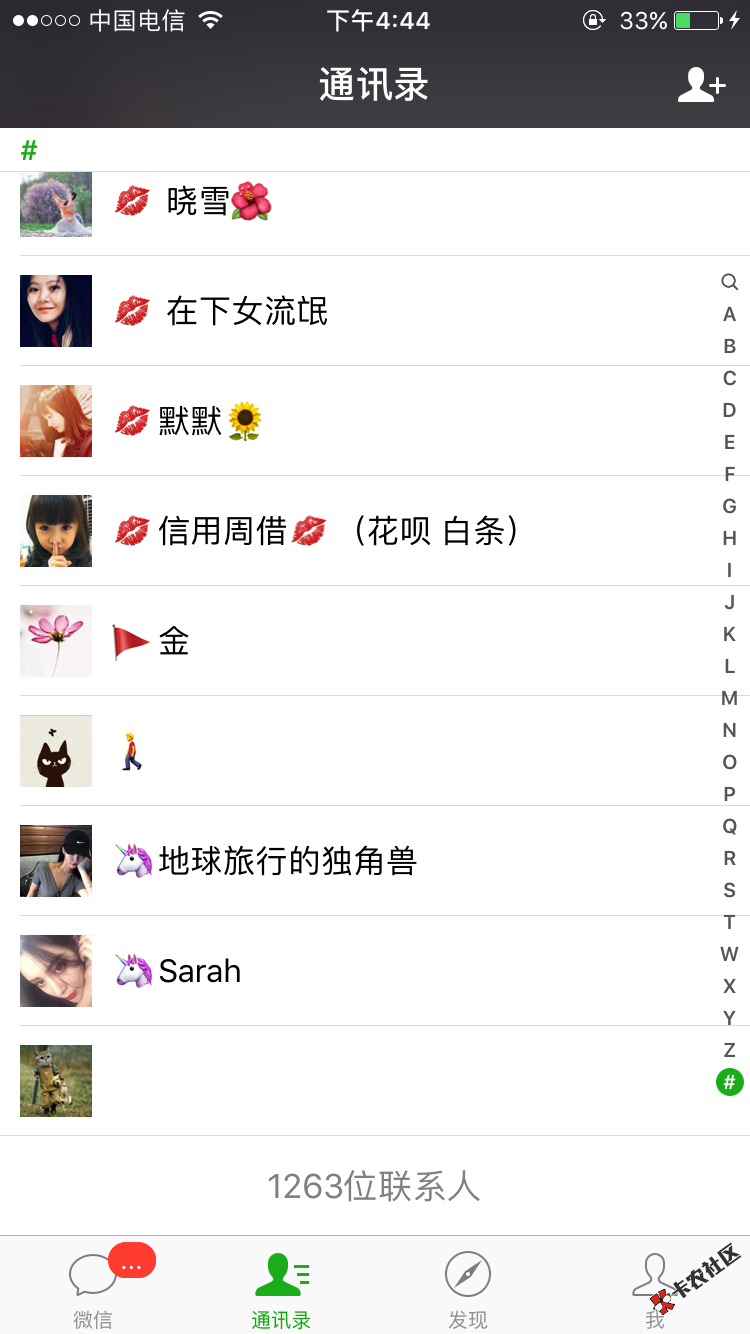The height and width of the screenshot is (1334, 750).
Task: Jump to letter W in index
Action: [729, 954]
